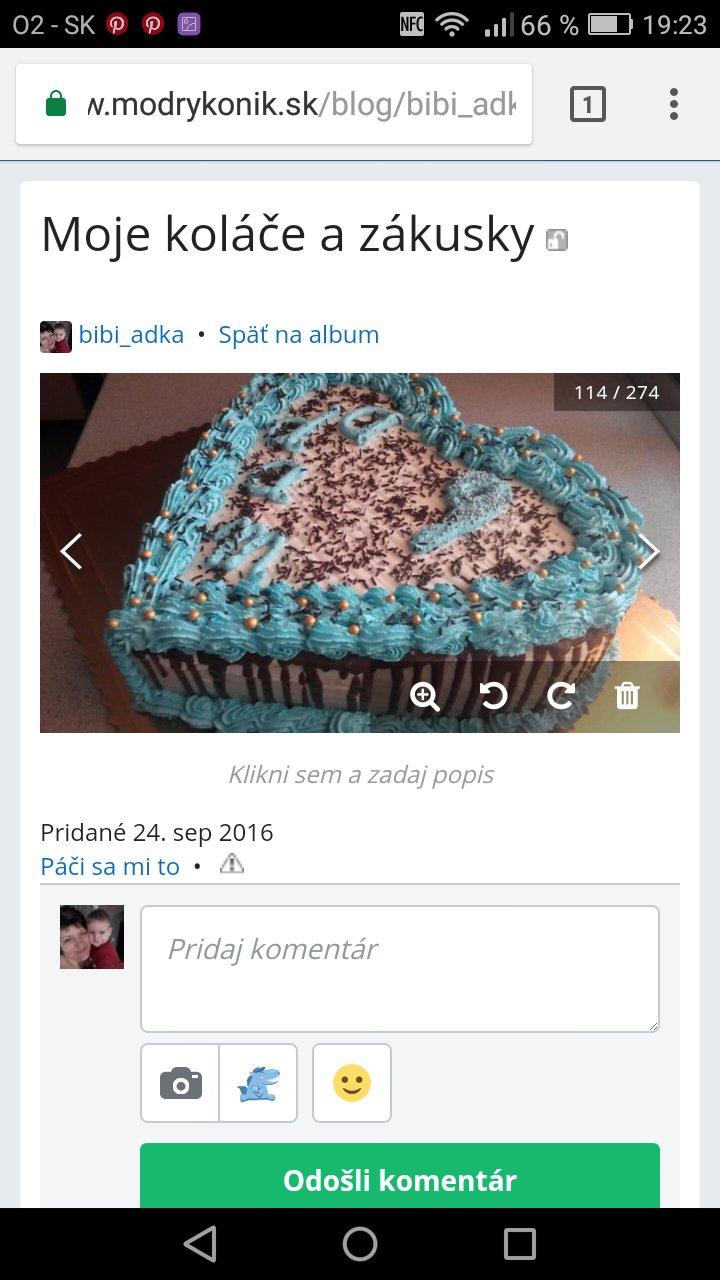Screen dimensions: 720x1280
Task: Attach a photo with the camera button
Action: tap(180, 1083)
